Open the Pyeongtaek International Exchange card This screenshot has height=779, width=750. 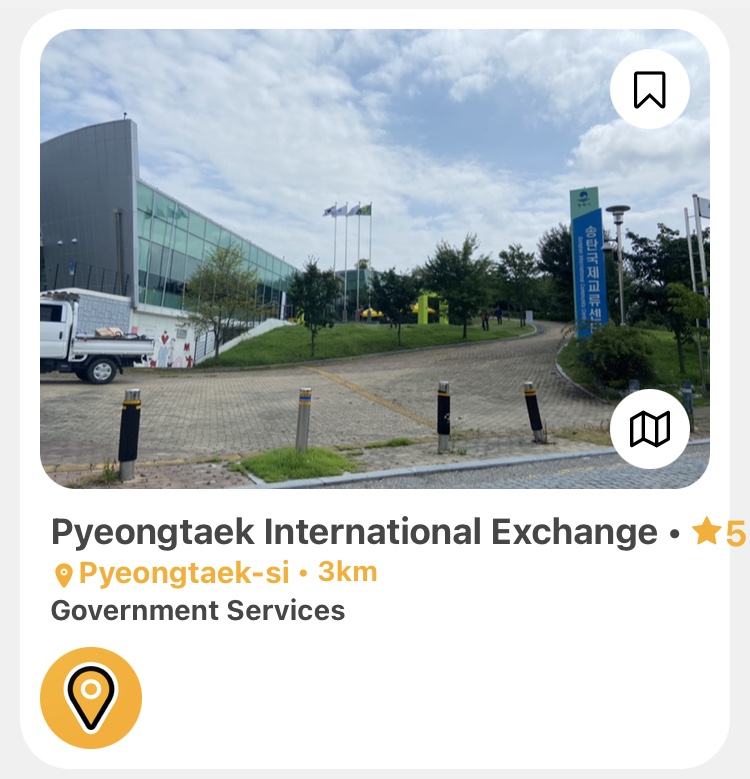click(354, 532)
